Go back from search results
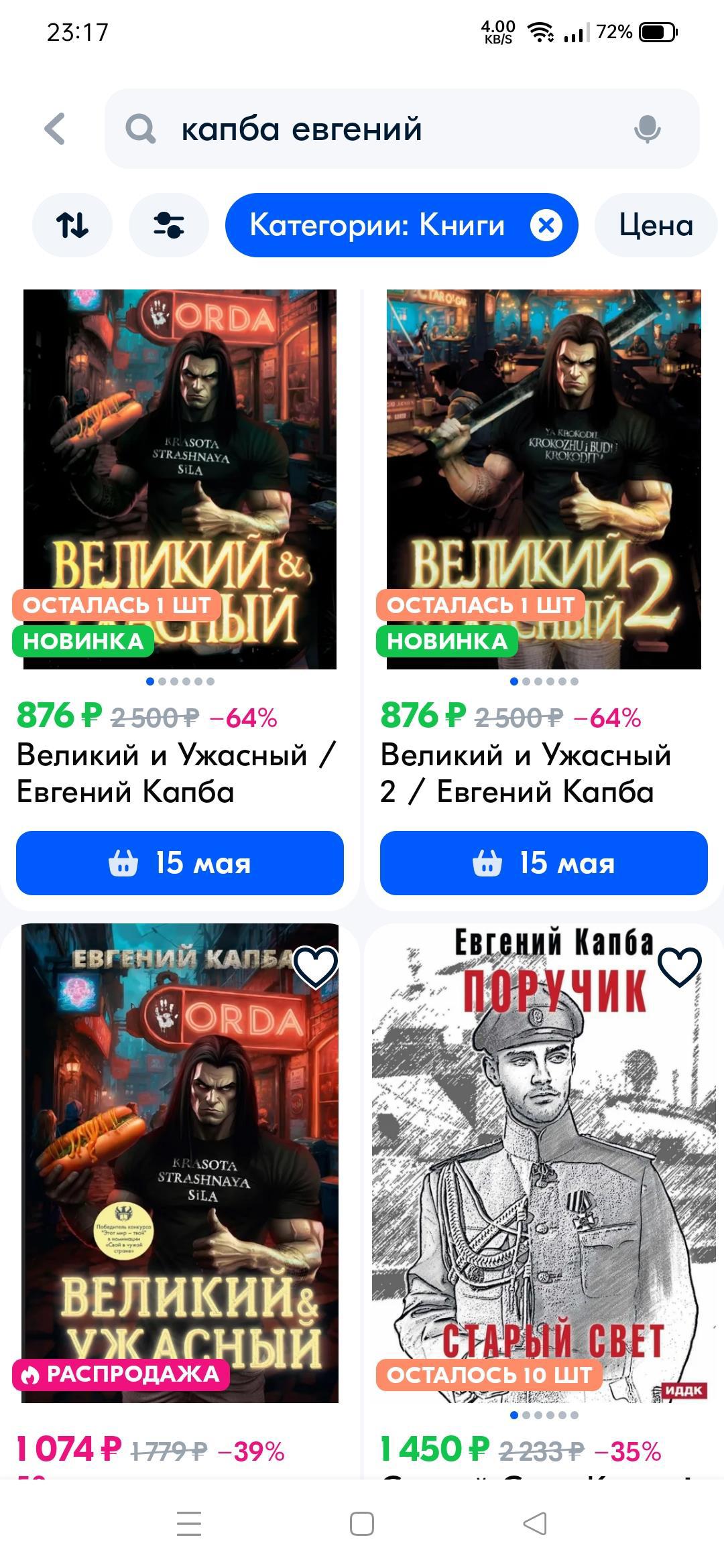 (x=55, y=129)
